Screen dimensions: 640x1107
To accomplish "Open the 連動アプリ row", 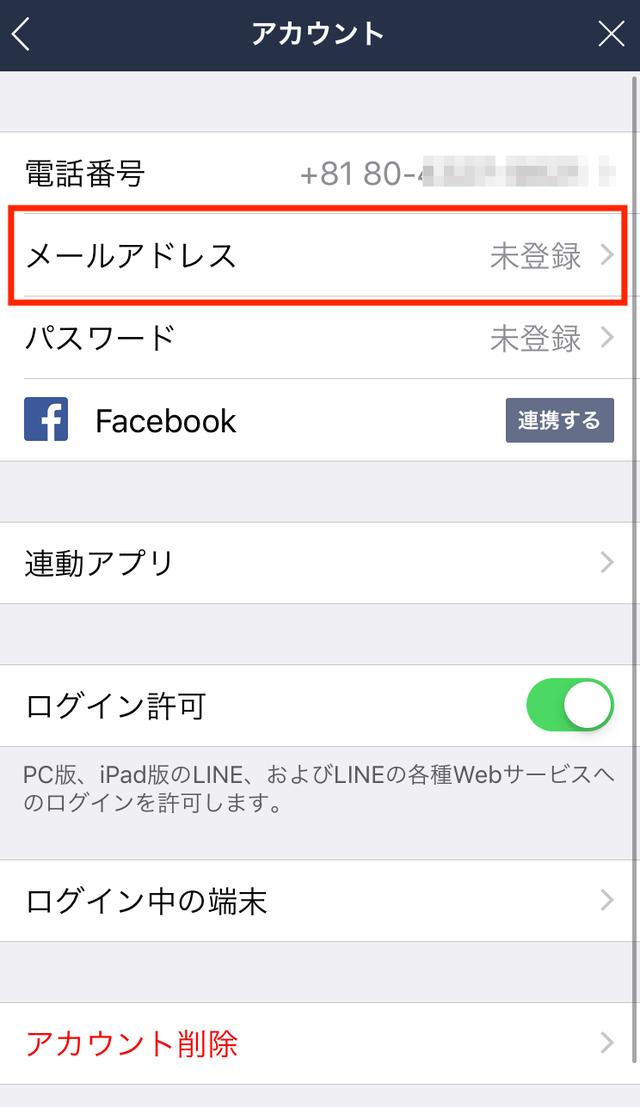I will pyautogui.click(x=318, y=563).
